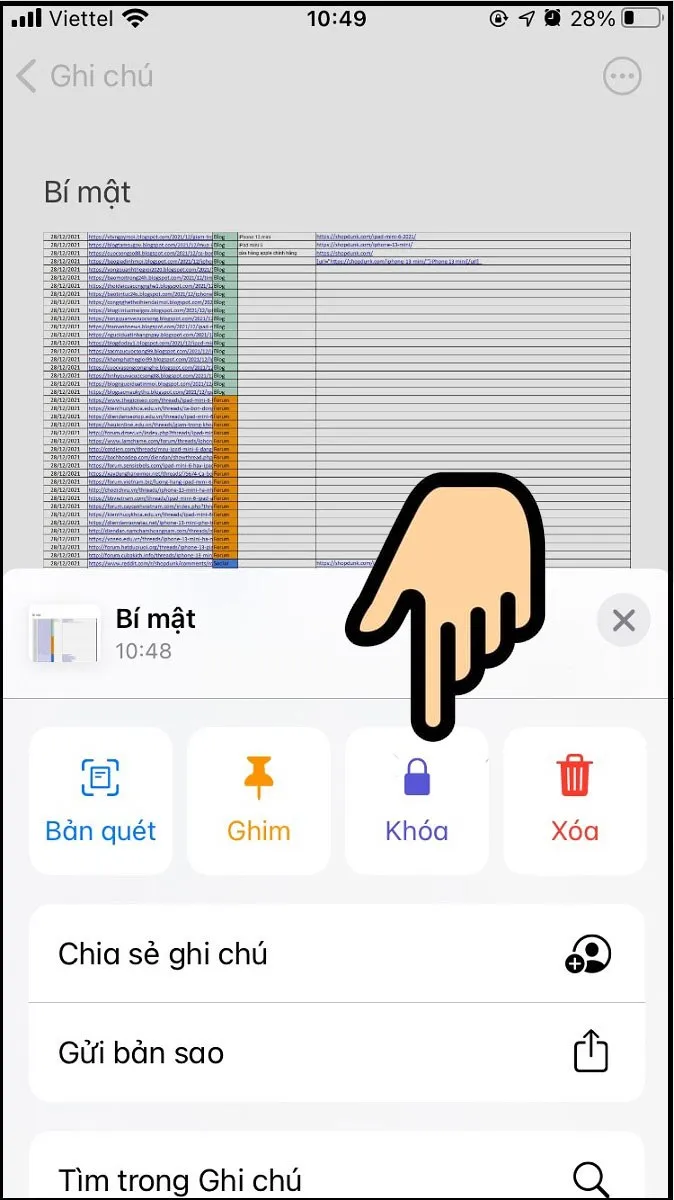Open Chia sẻ ghi chú sharing option
This screenshot has width=674, height=1200.
tap(337, 954)
